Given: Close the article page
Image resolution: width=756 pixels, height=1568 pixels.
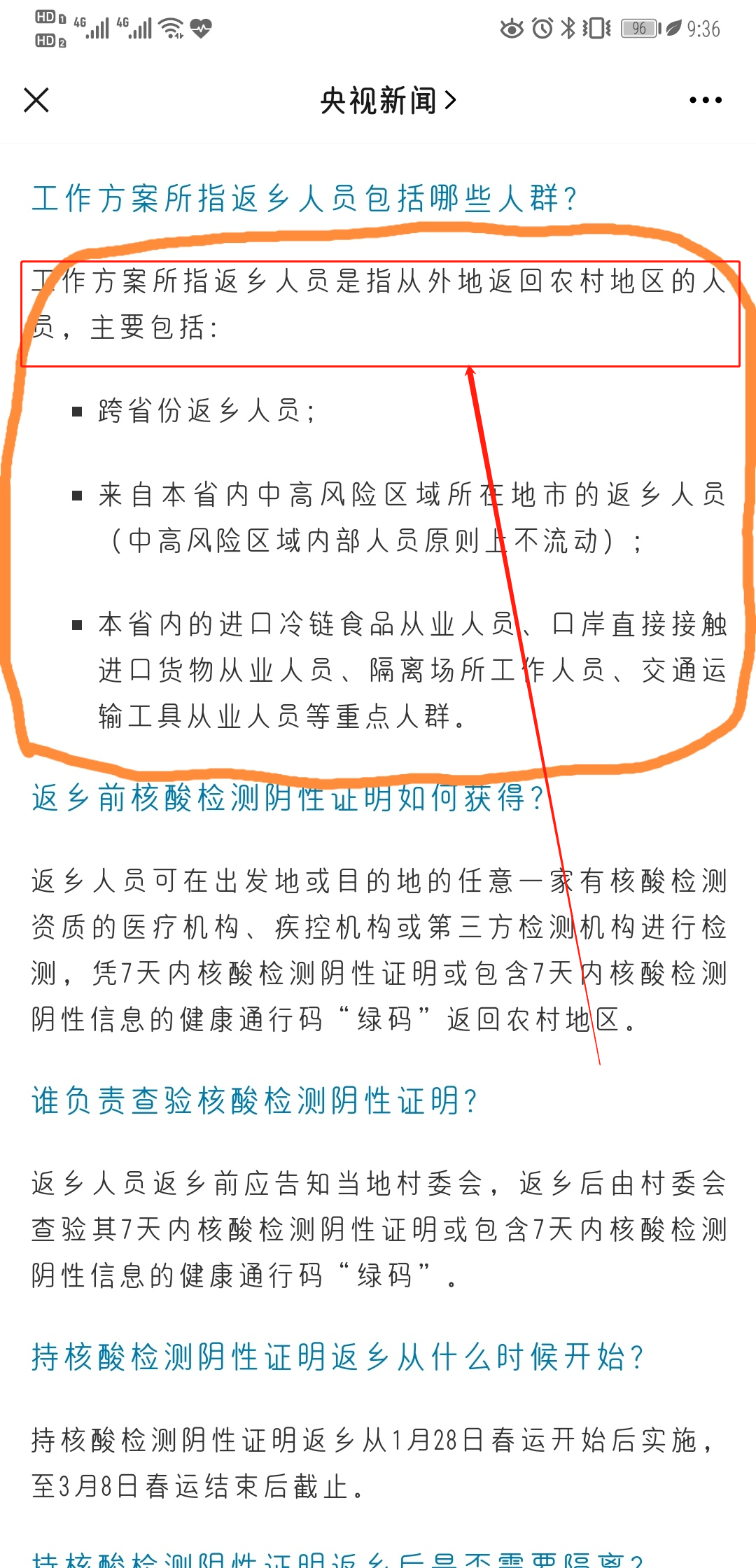Looking at the screenshot, I should tap(36, 100).
